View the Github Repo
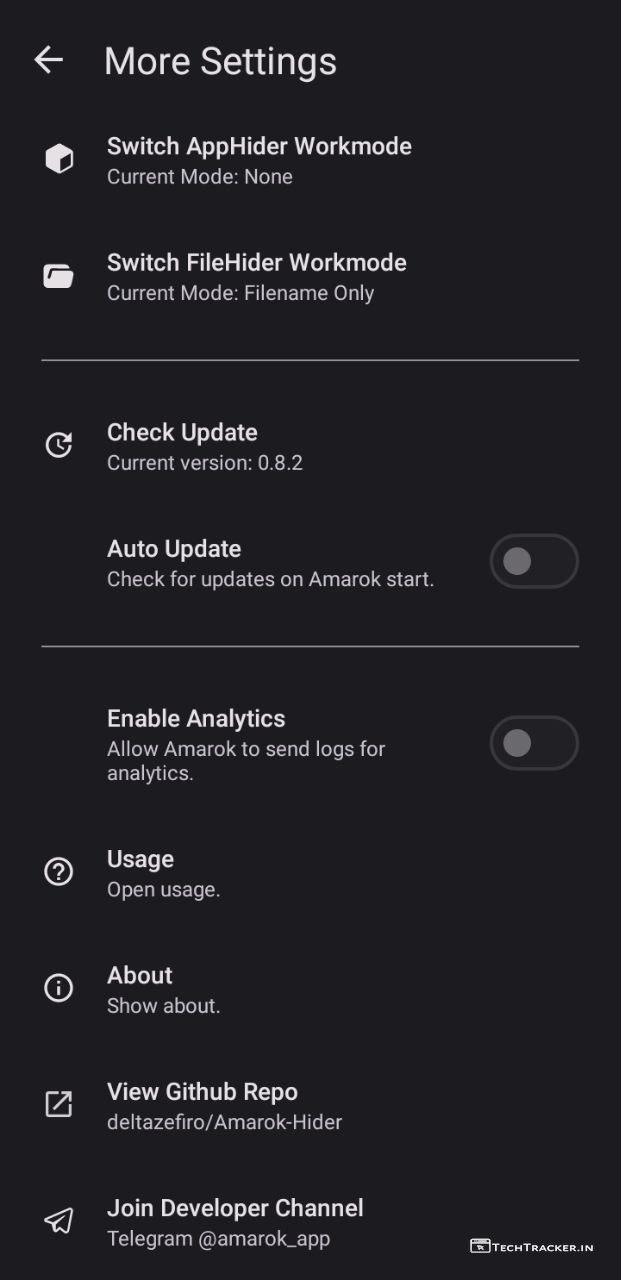The height and width of the screenshot is (1280, 621). pos(224,1105)
